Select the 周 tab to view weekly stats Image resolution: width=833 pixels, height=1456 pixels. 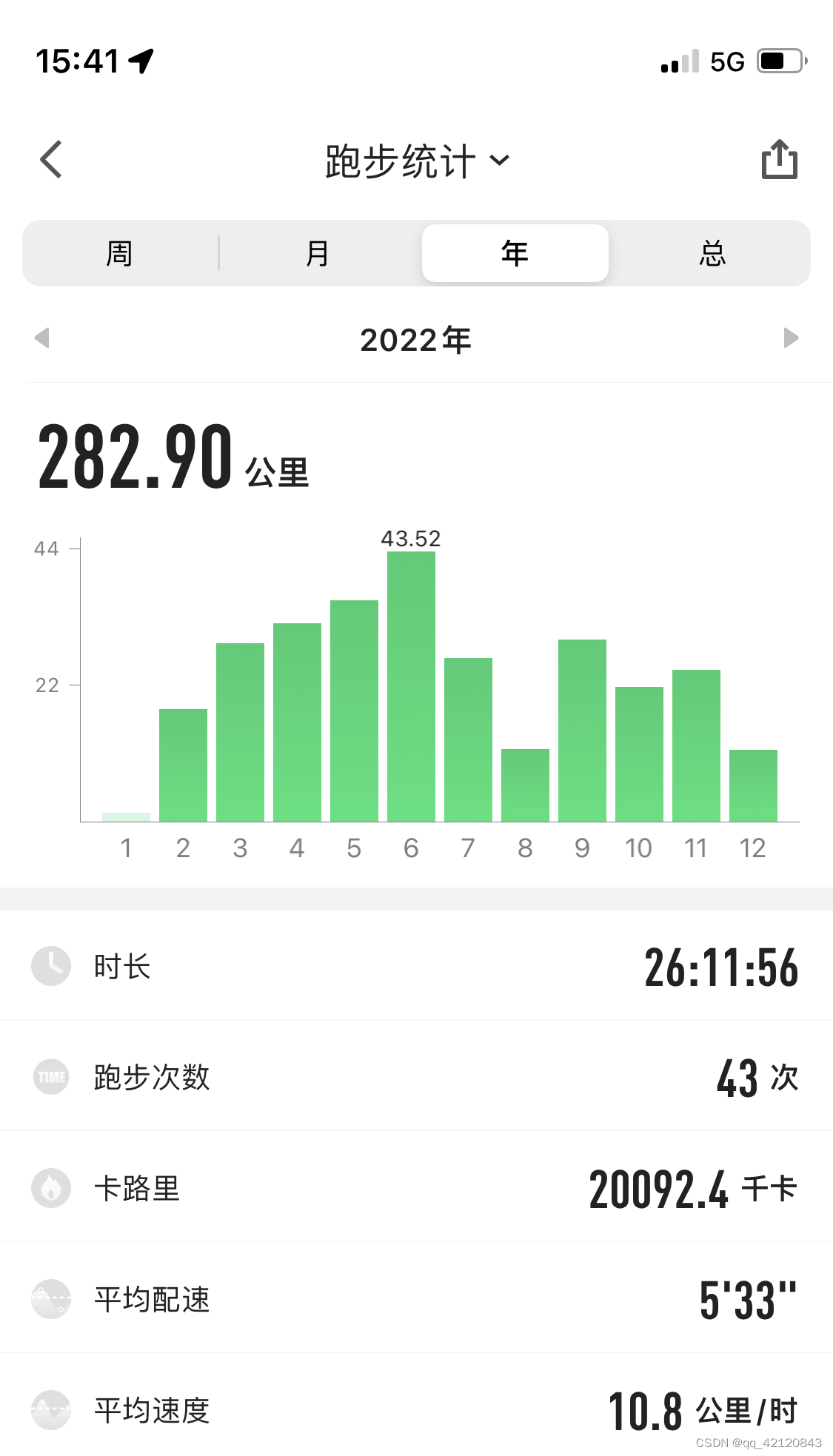pyautogui.click(x=120, y=252)
